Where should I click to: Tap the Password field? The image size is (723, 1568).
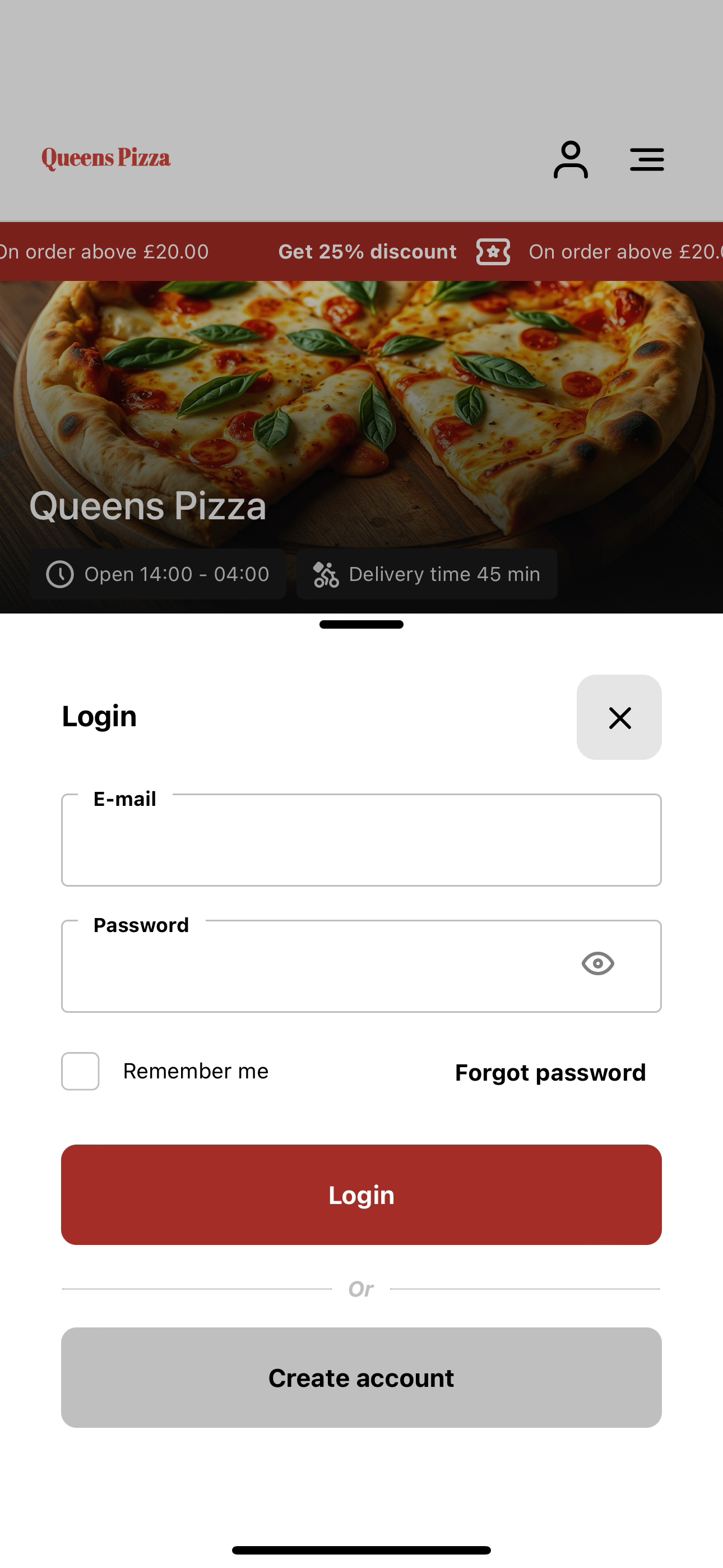(x=361, y=966)
